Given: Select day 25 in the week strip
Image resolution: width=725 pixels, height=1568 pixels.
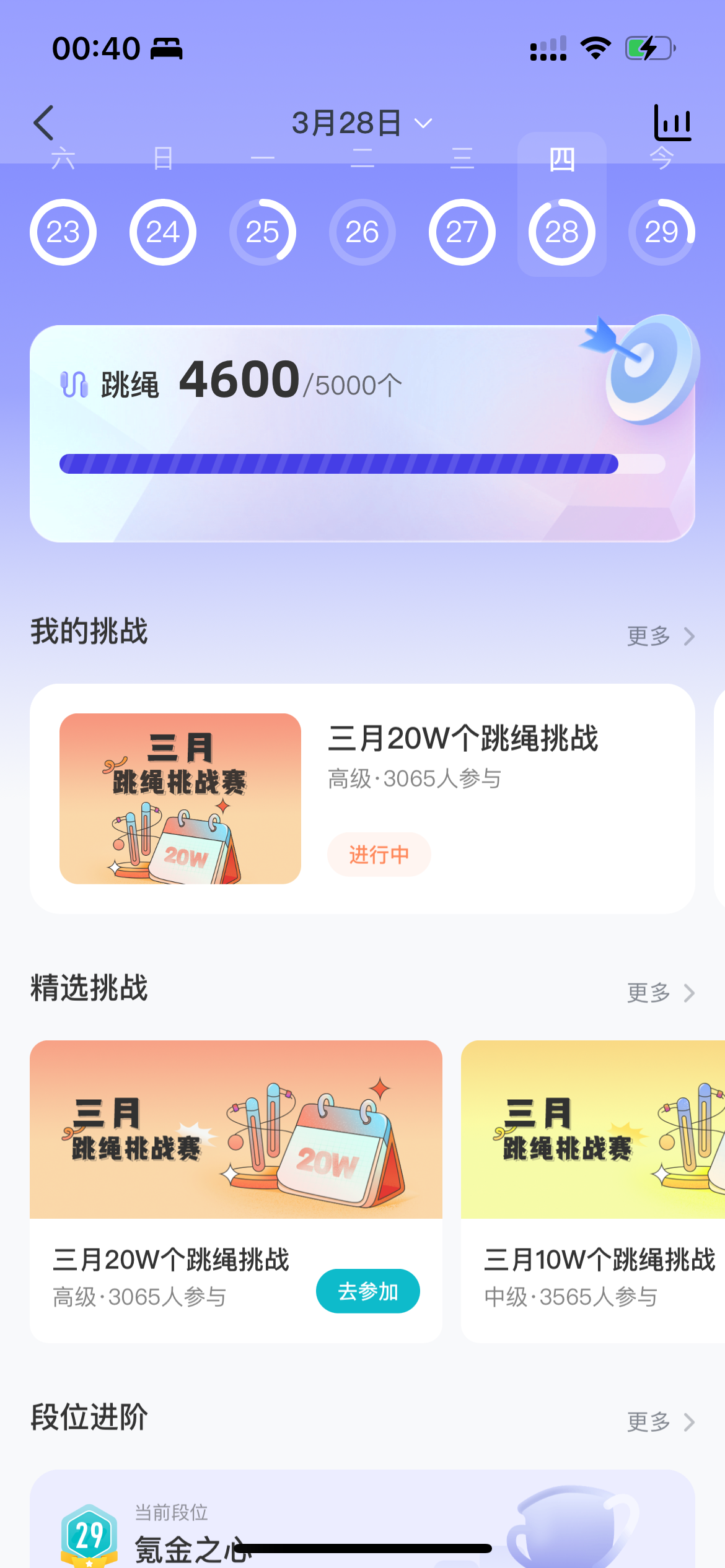Looking at the screenshot, I should pyautogui.click(x=263, y=232).
